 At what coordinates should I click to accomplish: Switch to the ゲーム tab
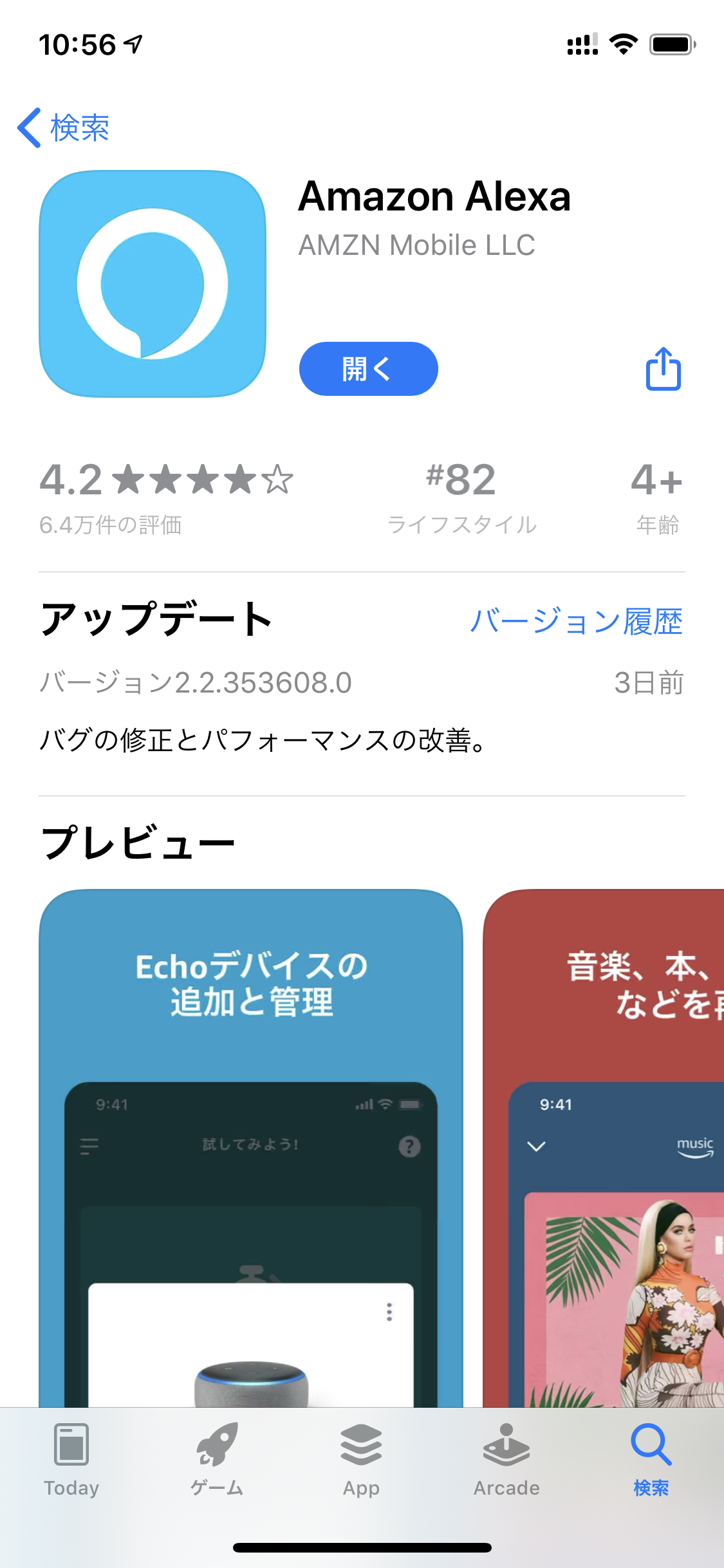click(217, 1460)
